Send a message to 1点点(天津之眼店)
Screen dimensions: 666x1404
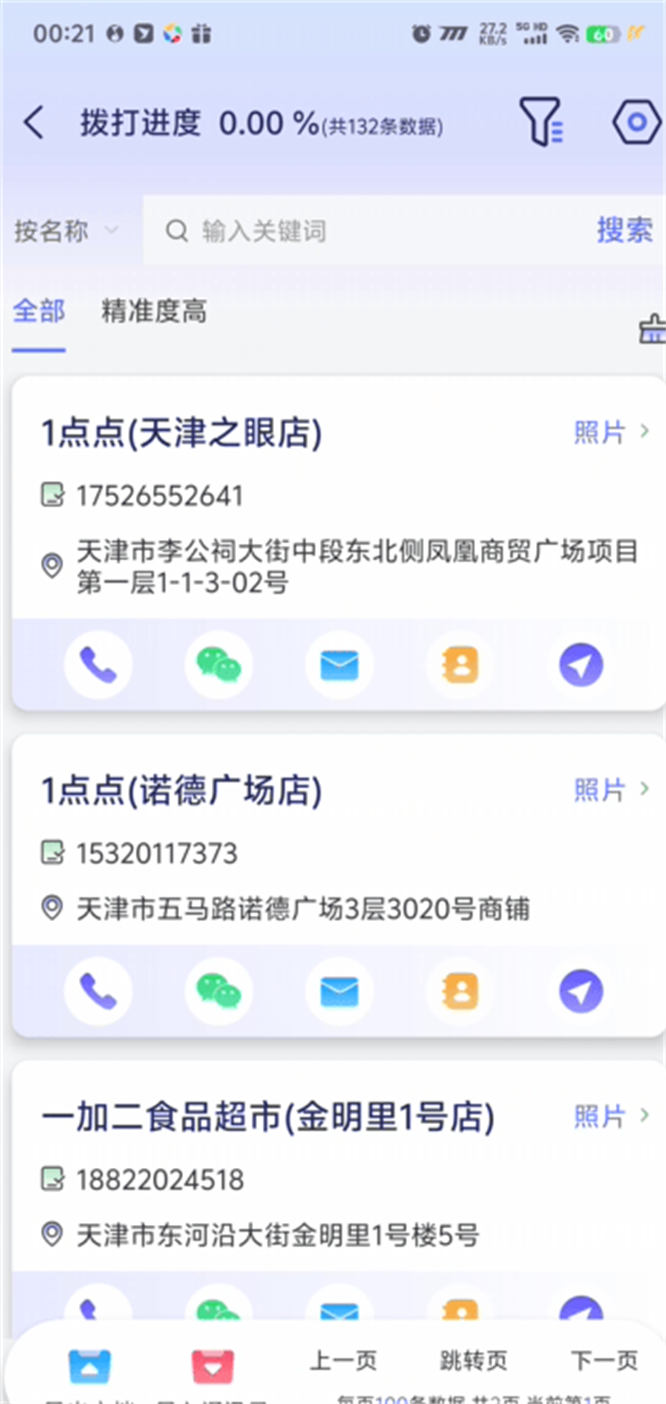[339, 665]
